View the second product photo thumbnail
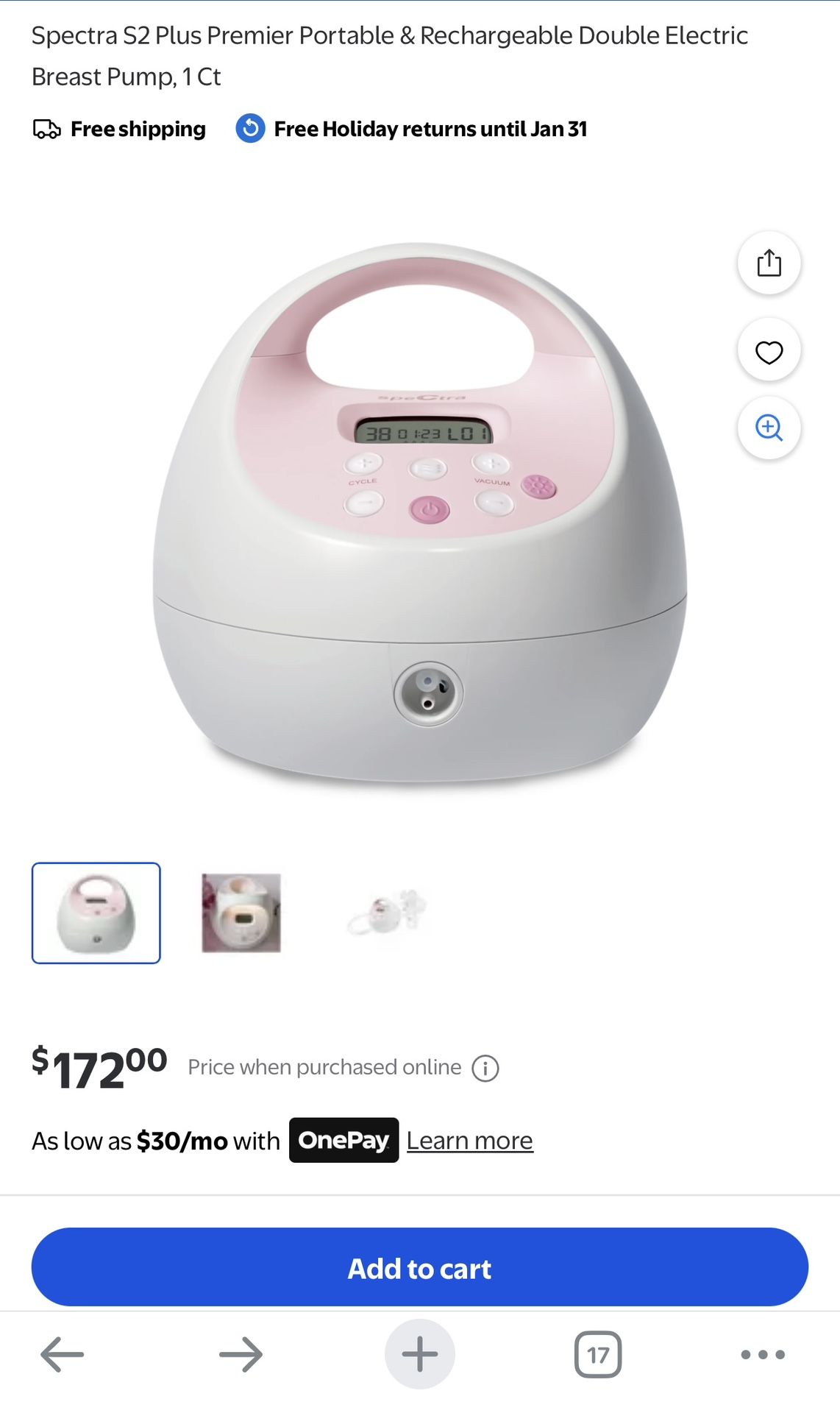 point(241,913)
